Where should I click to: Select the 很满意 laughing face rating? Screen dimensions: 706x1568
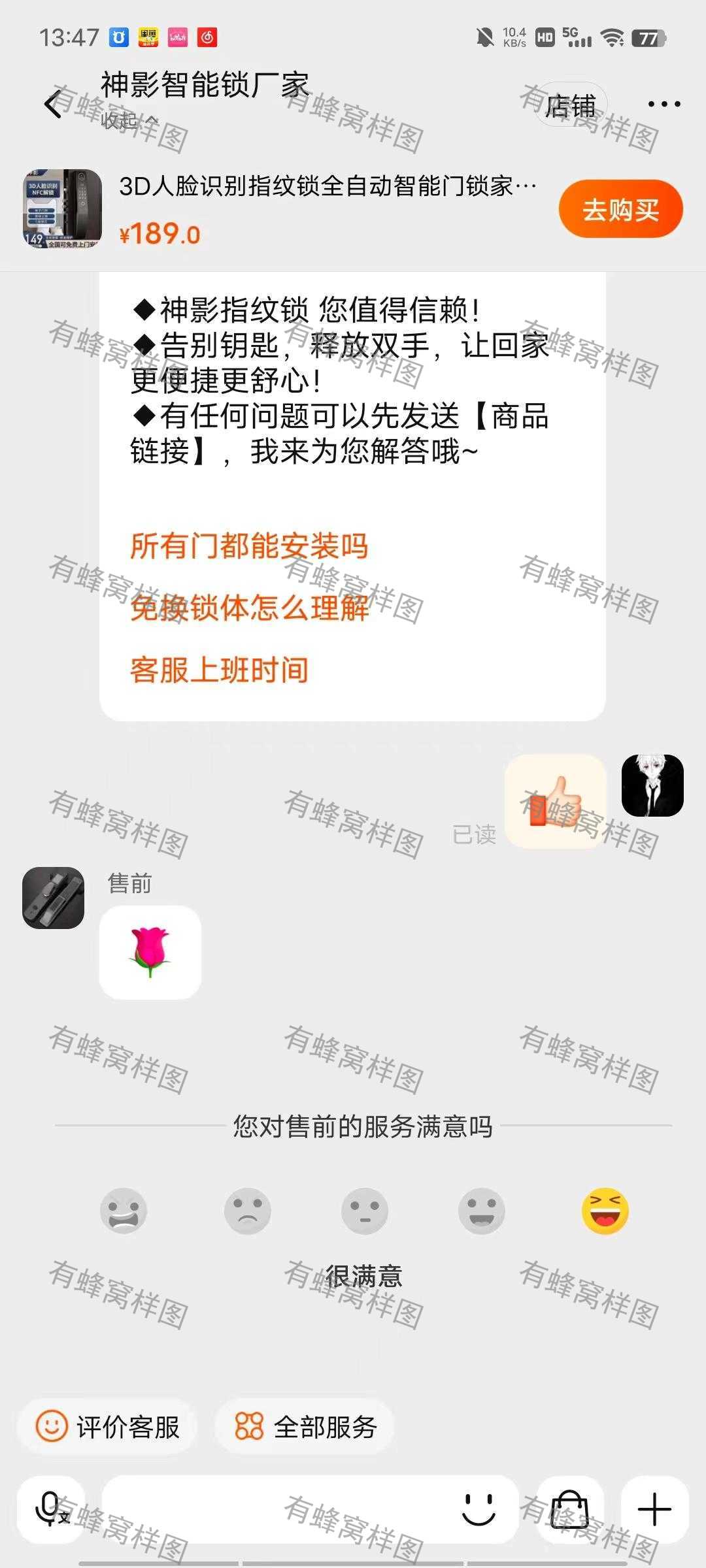605,1211
